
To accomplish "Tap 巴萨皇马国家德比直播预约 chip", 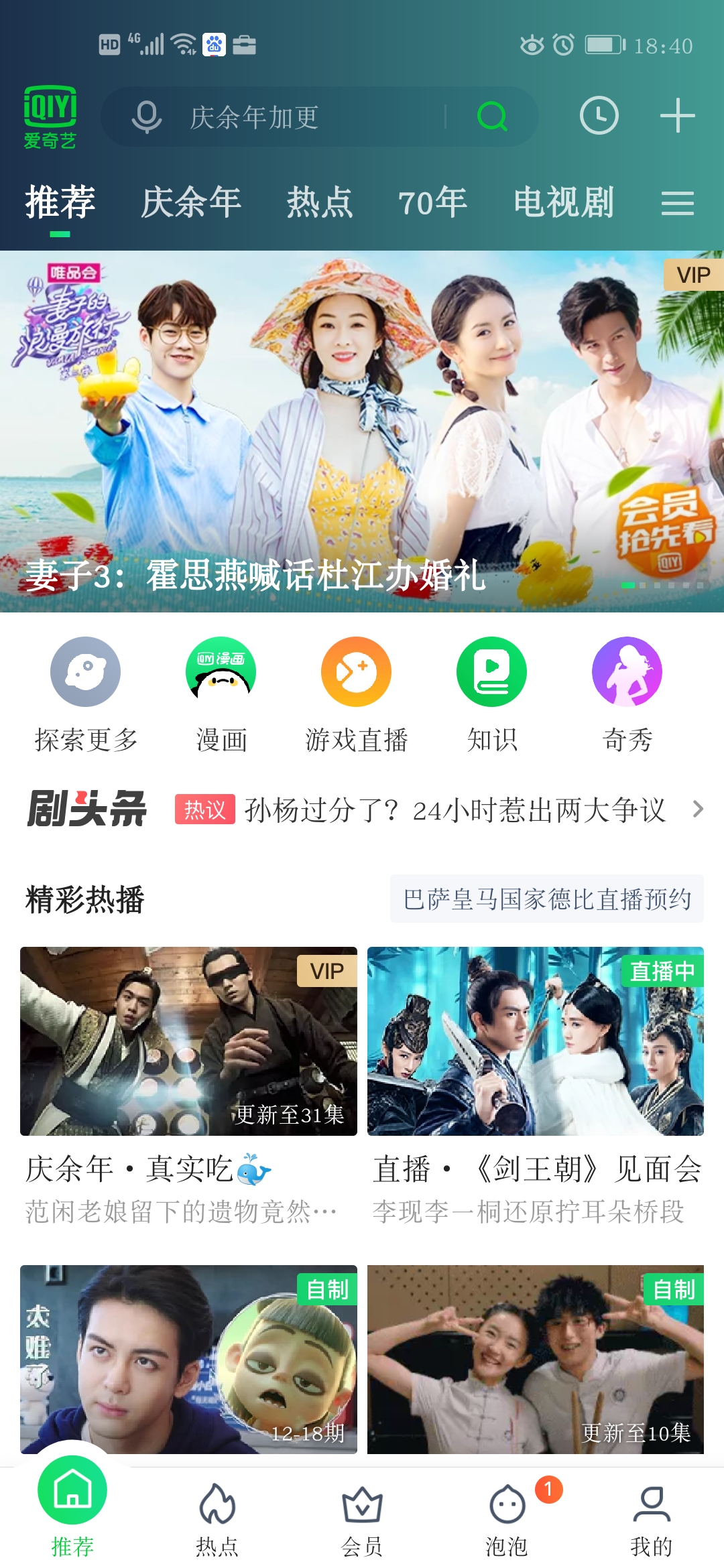I will [x=547, y=899].
